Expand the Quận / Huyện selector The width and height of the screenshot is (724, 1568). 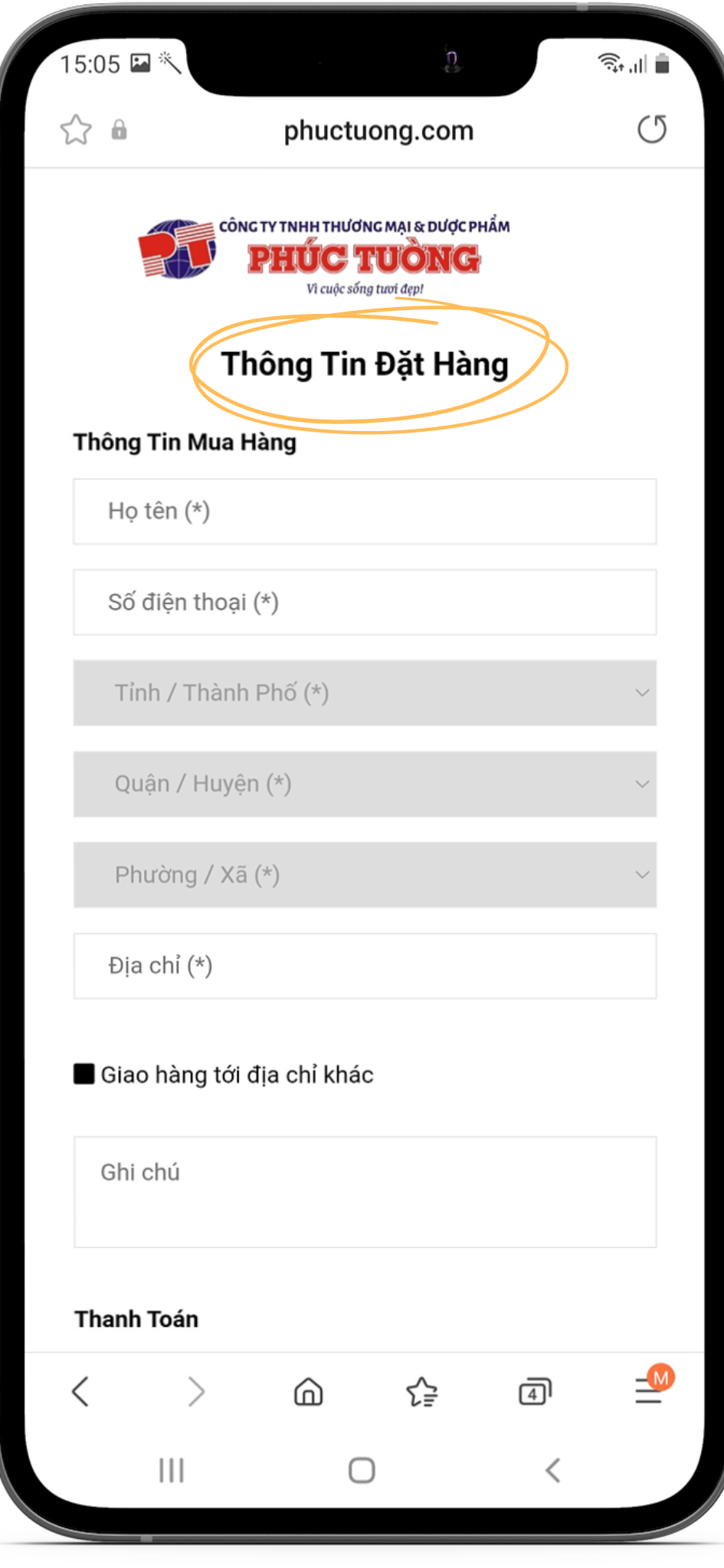tap(365, 783)
